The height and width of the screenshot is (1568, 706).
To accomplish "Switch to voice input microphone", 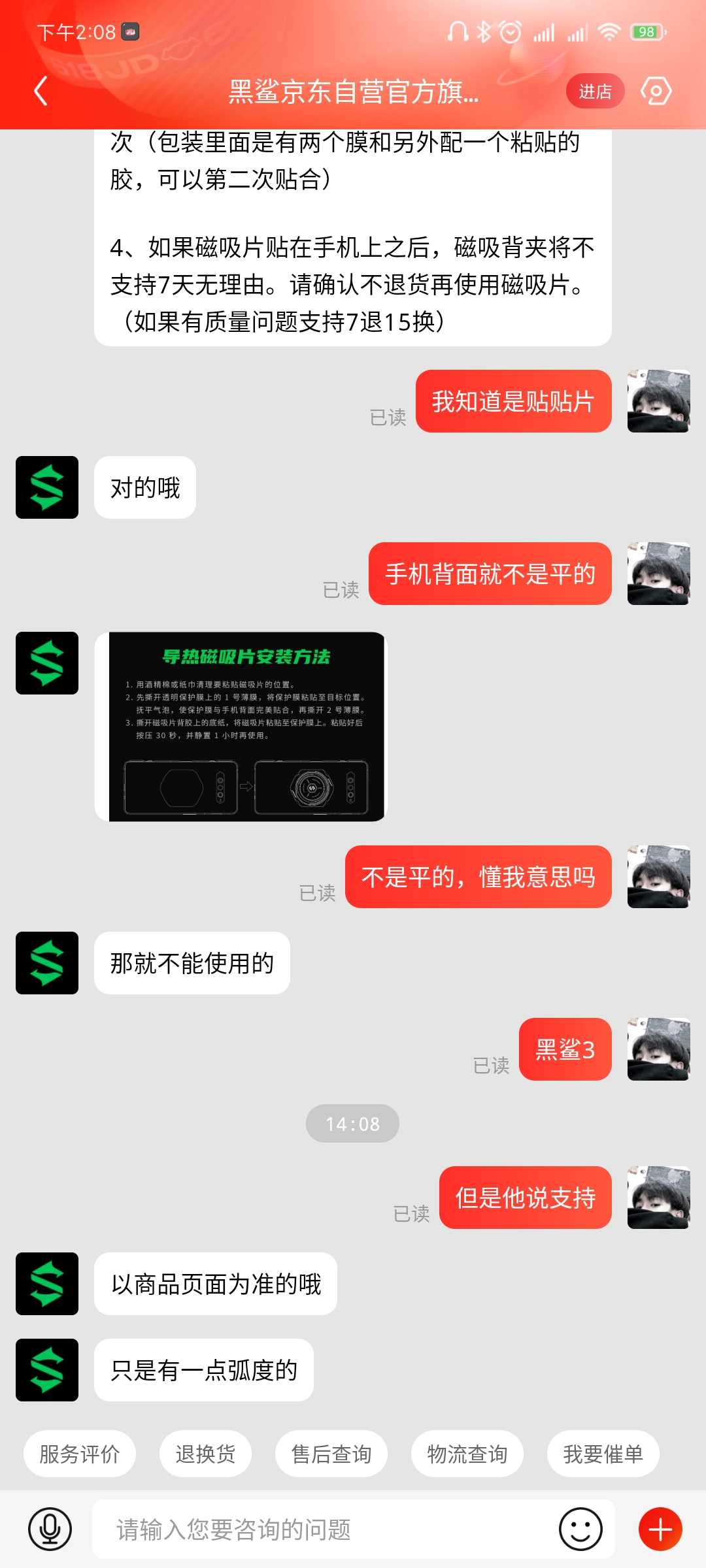I will (x=50, y=1529).
